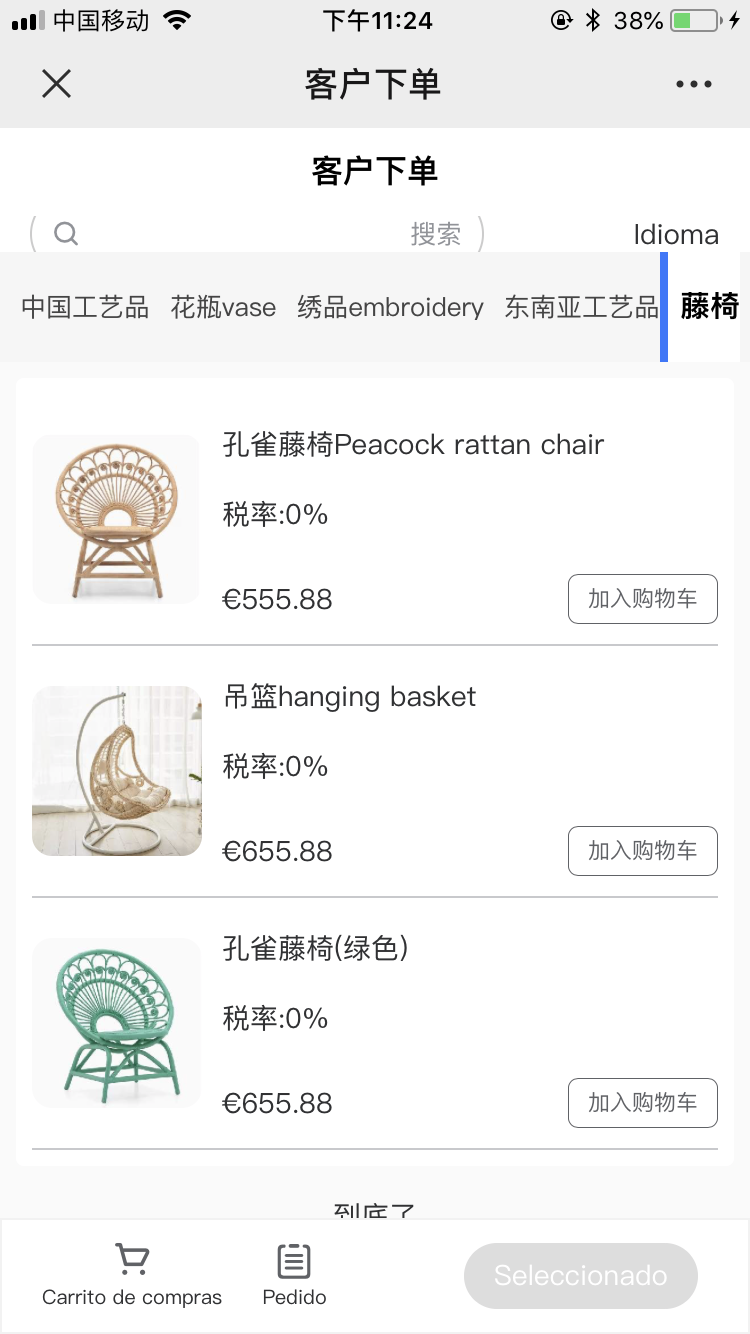Close the 客户下单 page
The image size is (750, 1334).
(57, 84)
